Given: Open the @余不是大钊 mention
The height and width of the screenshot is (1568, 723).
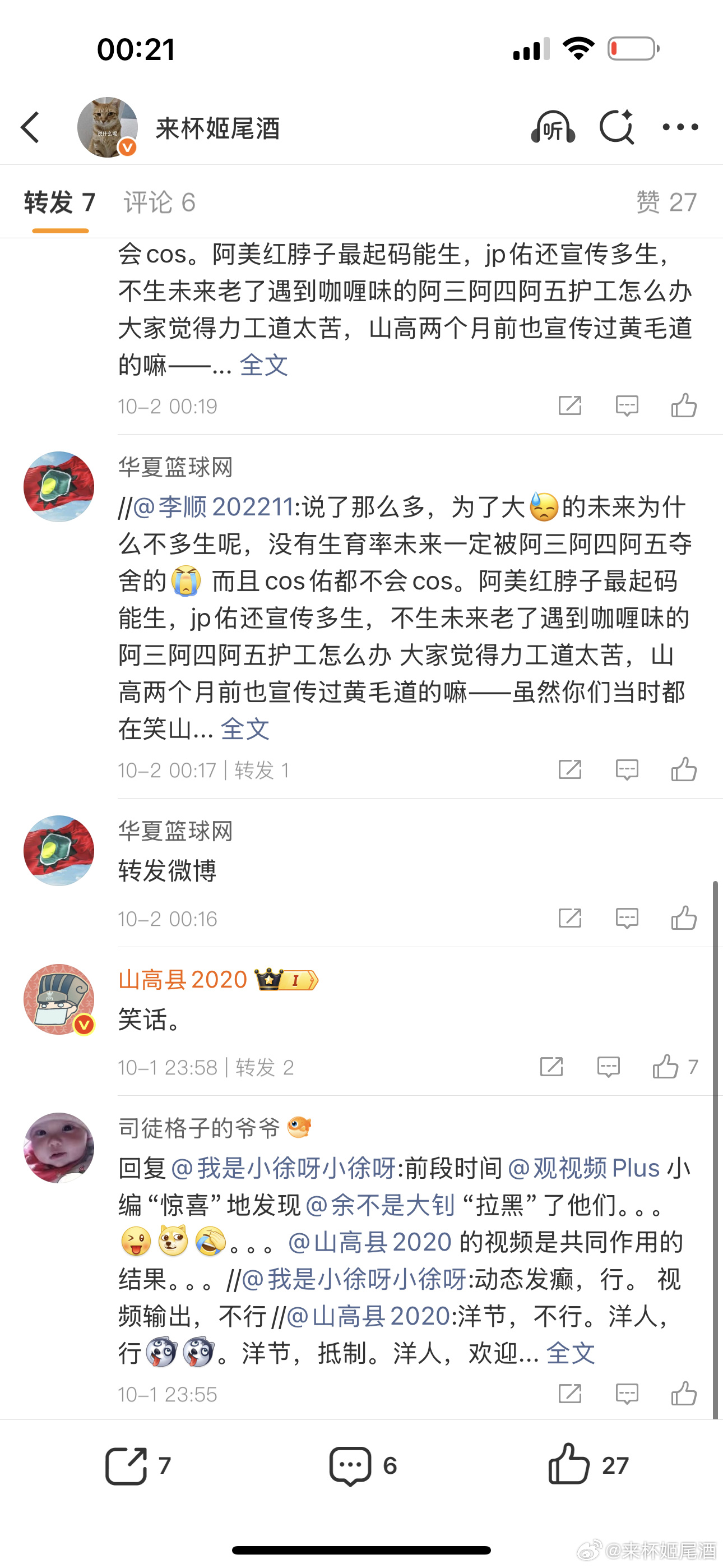Looking at the screenshot, I should coord(381,1205).
